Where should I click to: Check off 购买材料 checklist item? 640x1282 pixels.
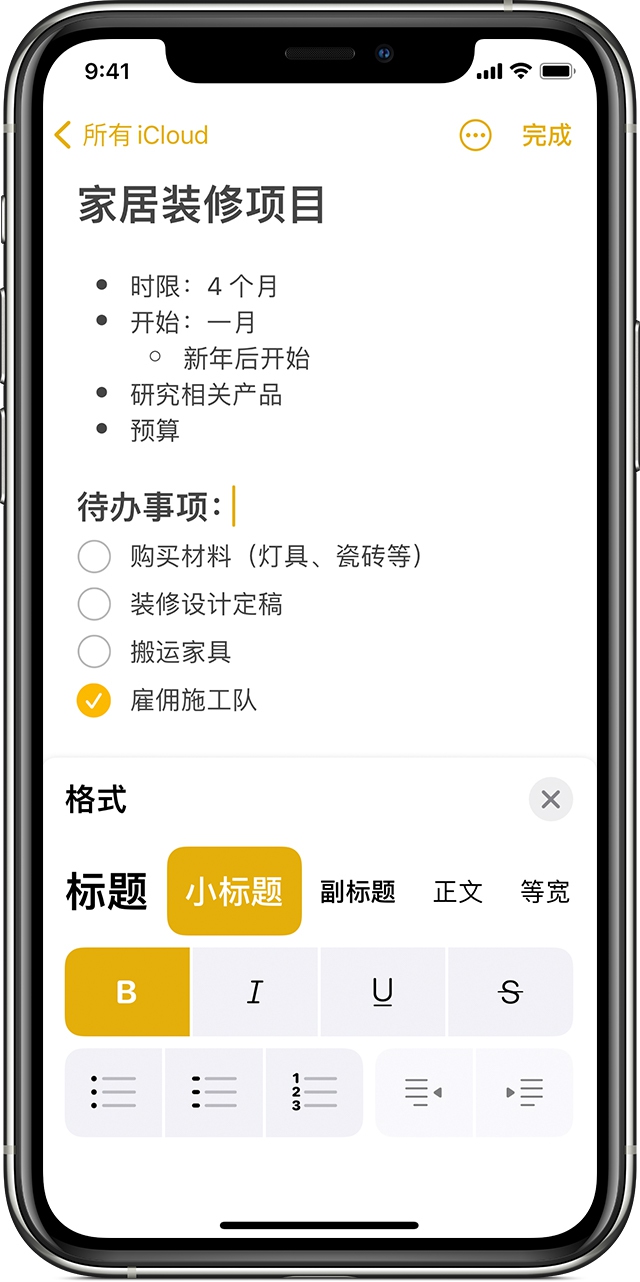pos(94,556)
